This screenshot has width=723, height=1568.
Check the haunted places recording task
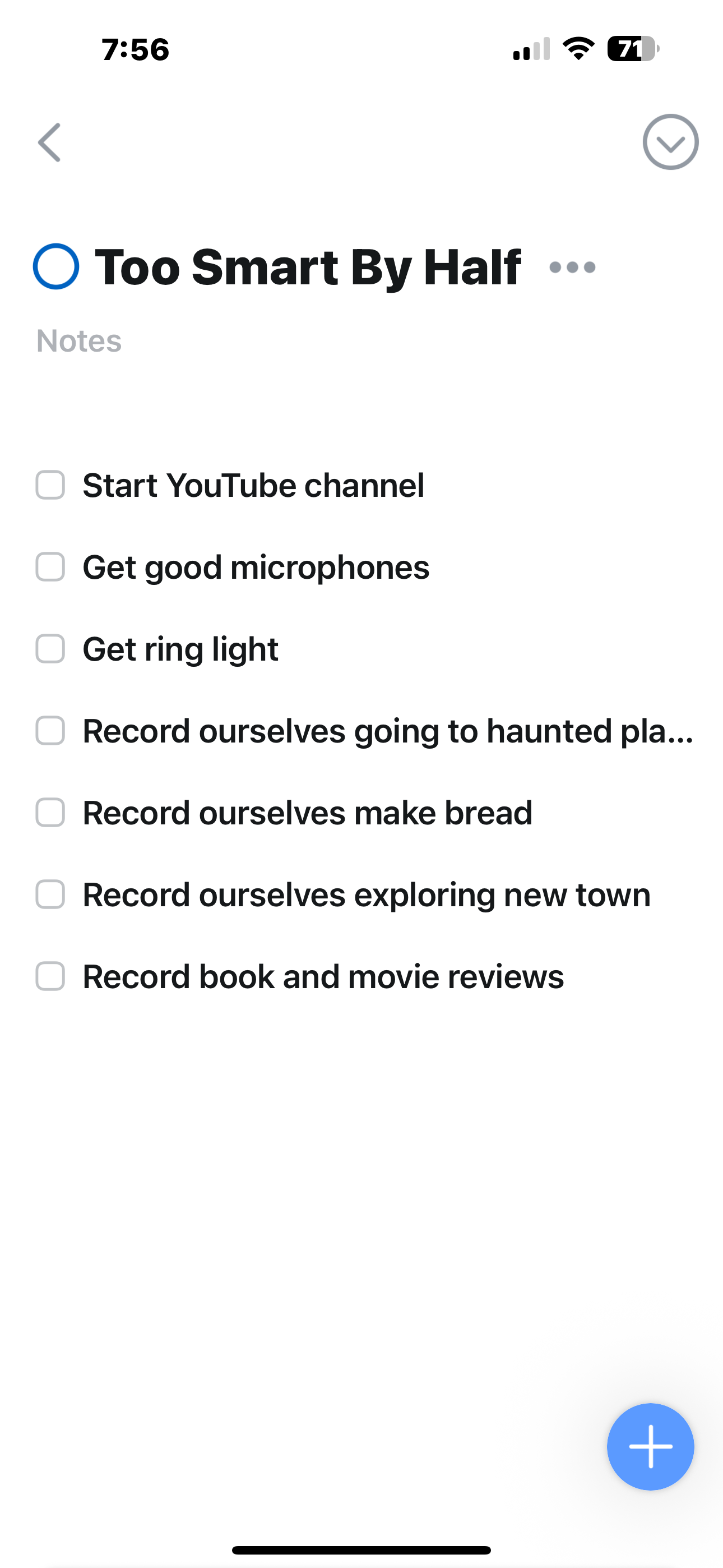tap(50, 730)
